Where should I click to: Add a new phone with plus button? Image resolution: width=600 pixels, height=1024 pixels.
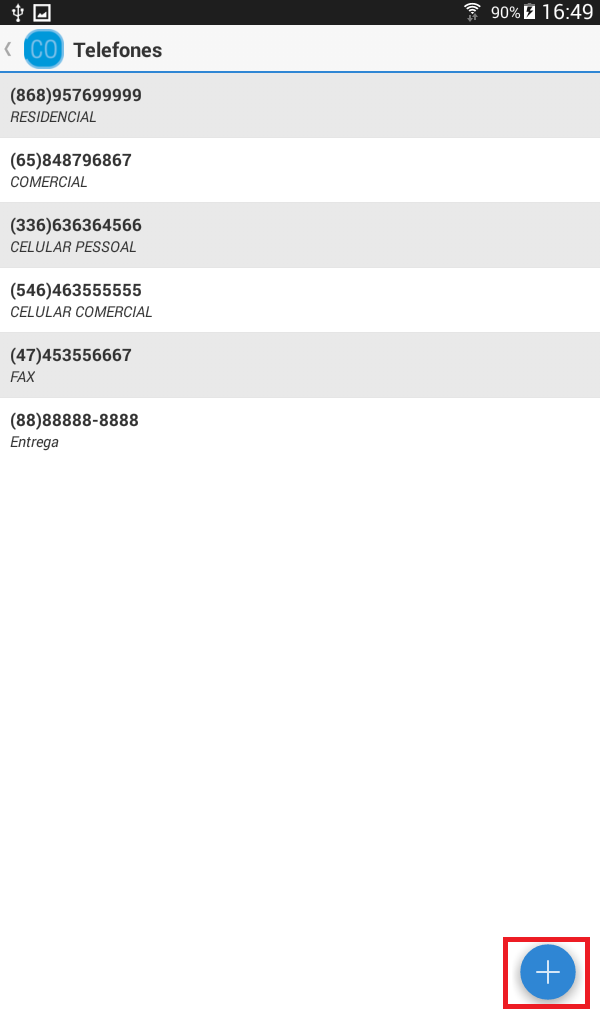tap(547, 972)
